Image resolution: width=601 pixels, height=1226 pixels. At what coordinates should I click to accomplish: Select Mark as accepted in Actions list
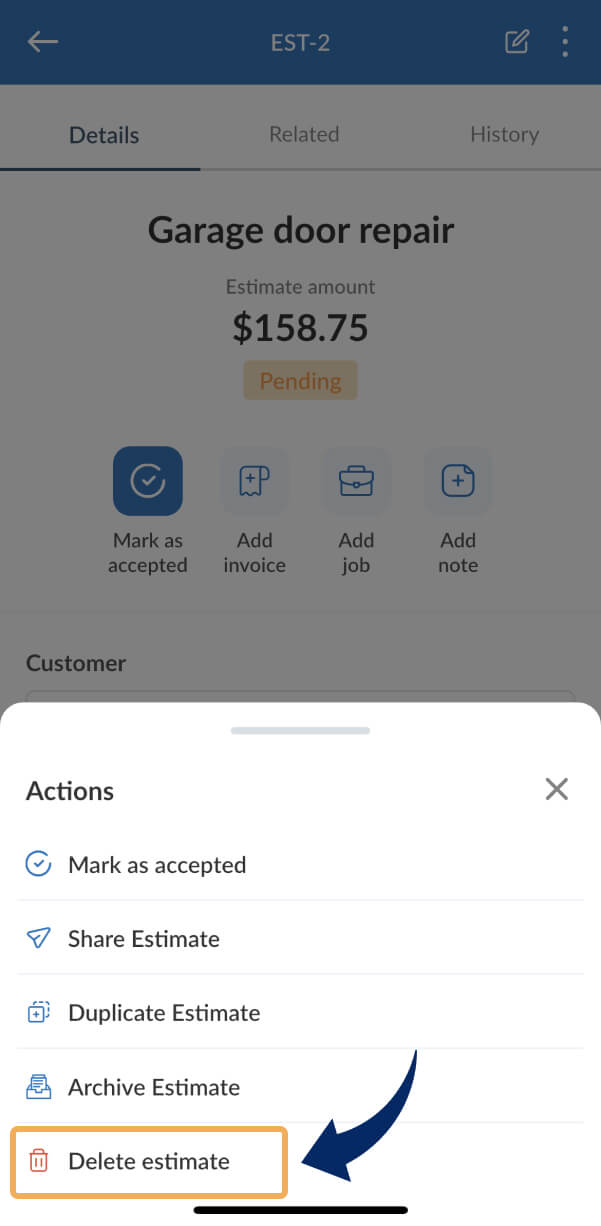click(x=300, y=864)
